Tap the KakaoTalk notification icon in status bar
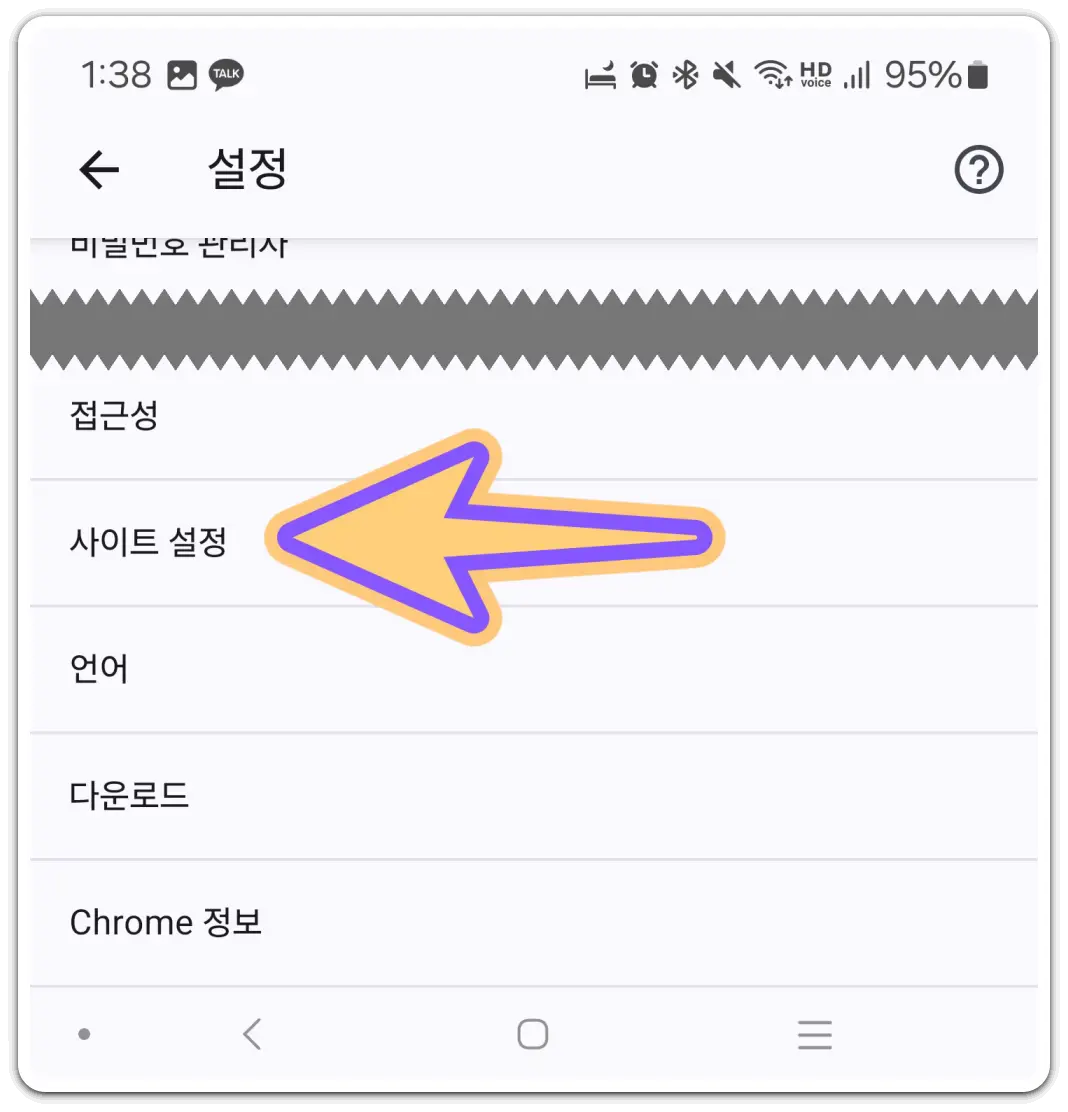The image size is (1068, 1112). 224,73
